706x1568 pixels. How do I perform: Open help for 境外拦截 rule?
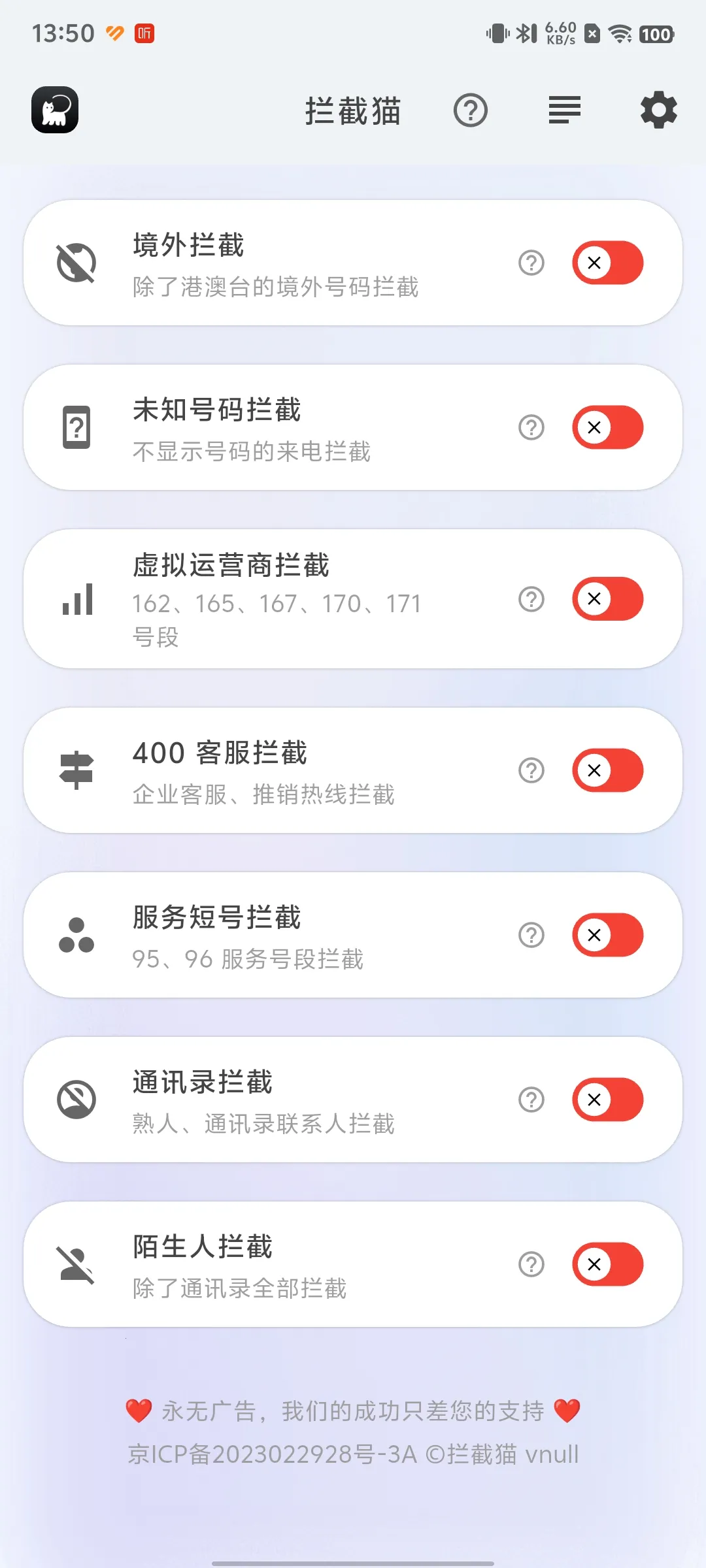[531, 263]
